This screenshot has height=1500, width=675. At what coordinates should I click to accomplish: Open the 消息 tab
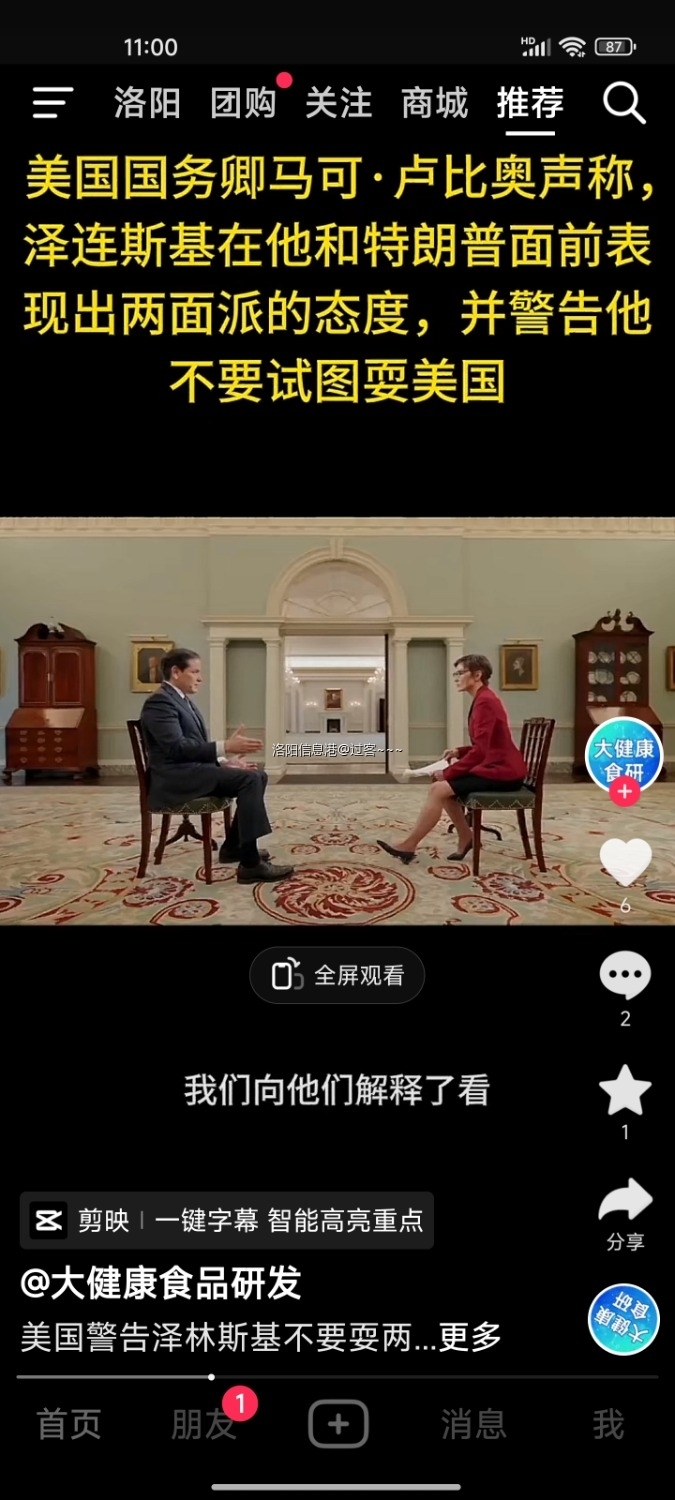click(473, 1424)
